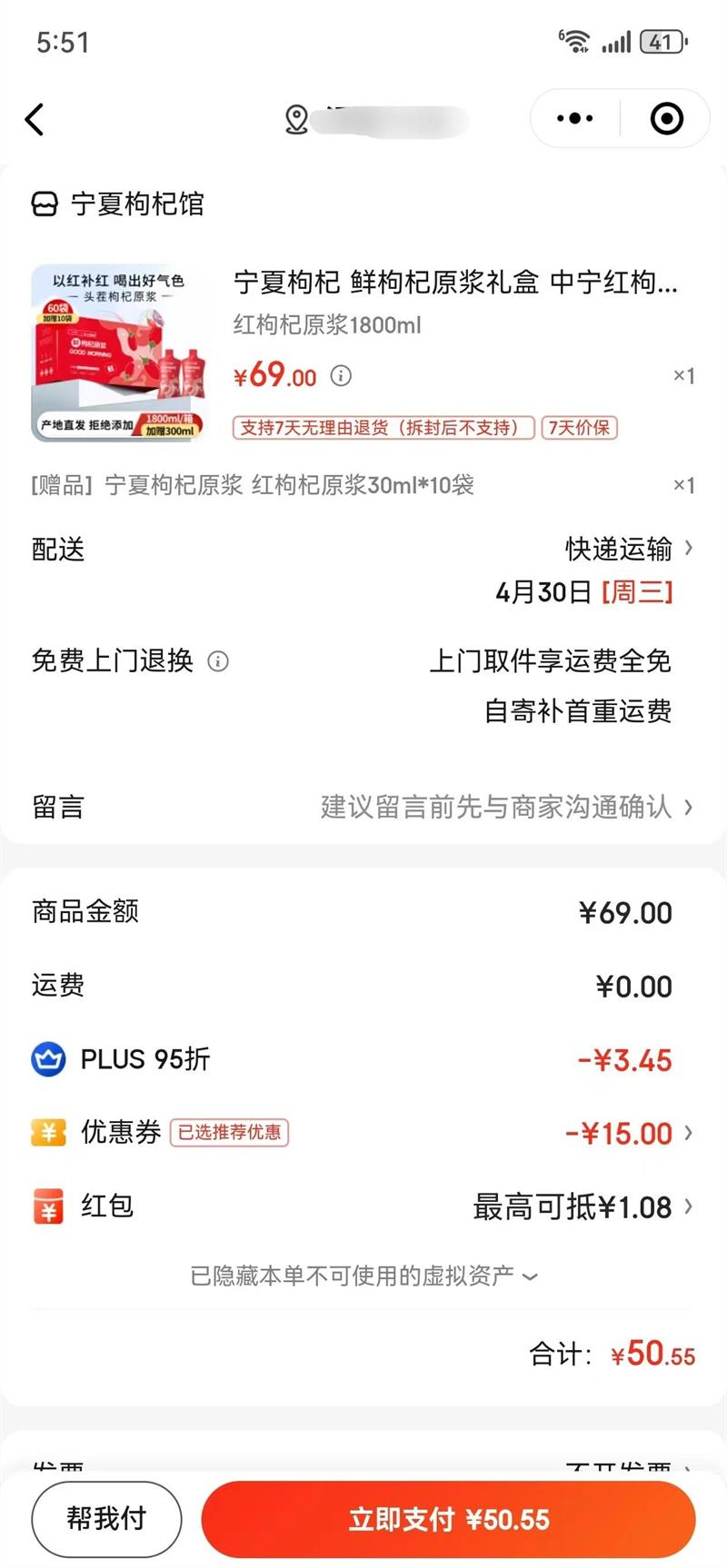This screenshot has height=1568, width=727.
Task: View the 宁夏枸杞 product details
Action: [454, 283]
